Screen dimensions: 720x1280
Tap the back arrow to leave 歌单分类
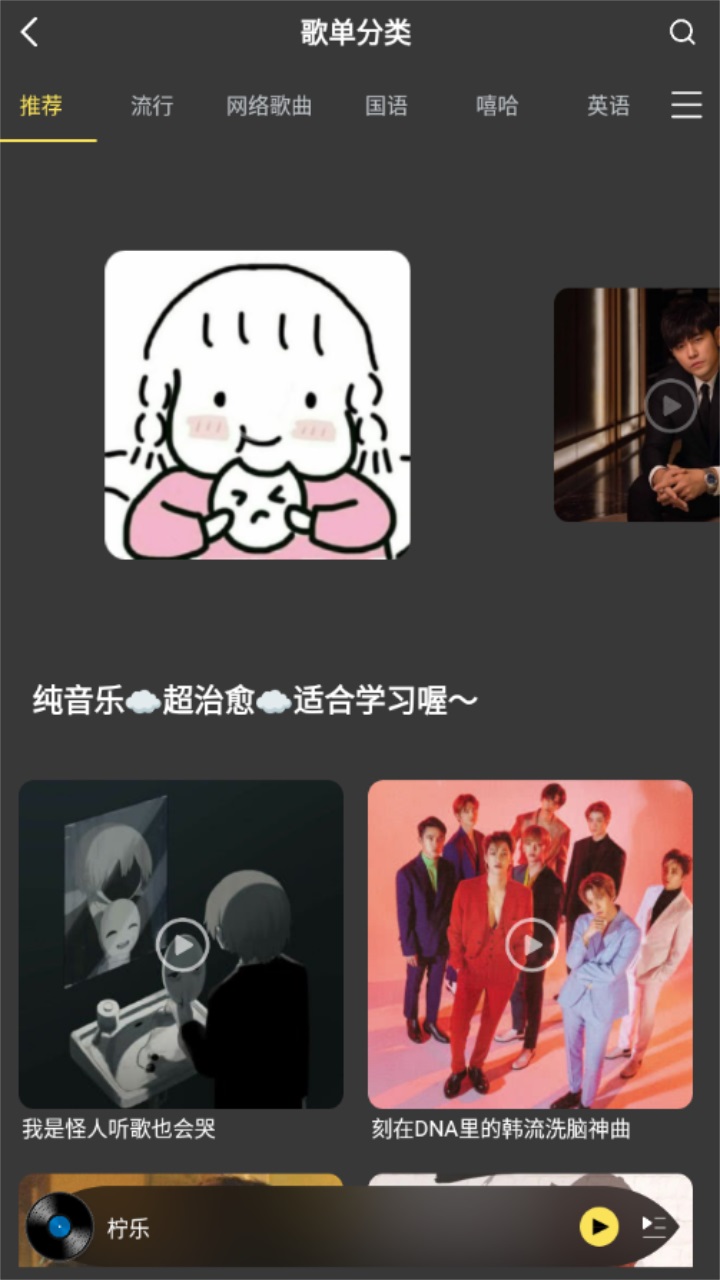[x=30, y=32]
